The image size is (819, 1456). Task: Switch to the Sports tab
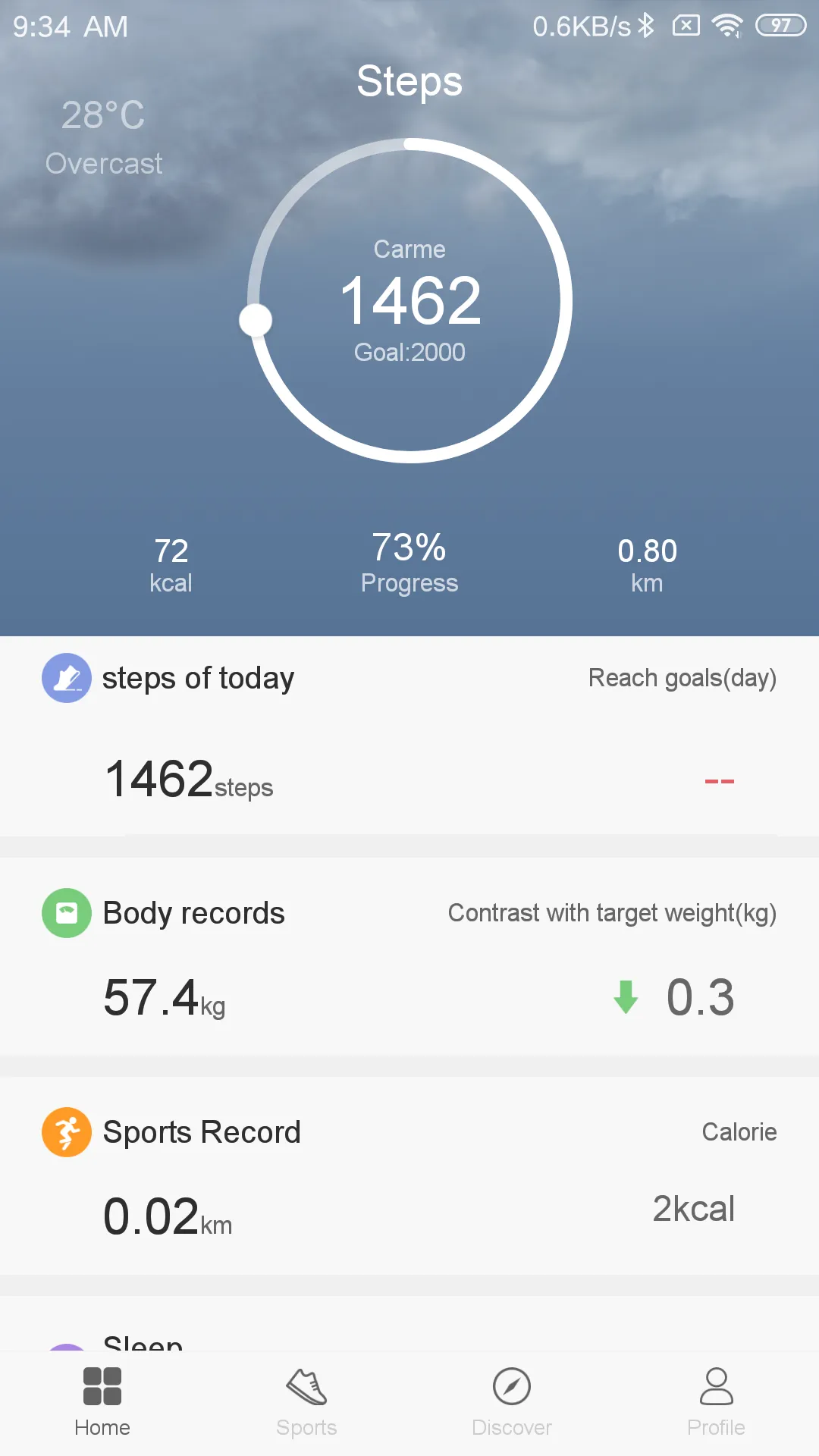(x=306, y=1401)
